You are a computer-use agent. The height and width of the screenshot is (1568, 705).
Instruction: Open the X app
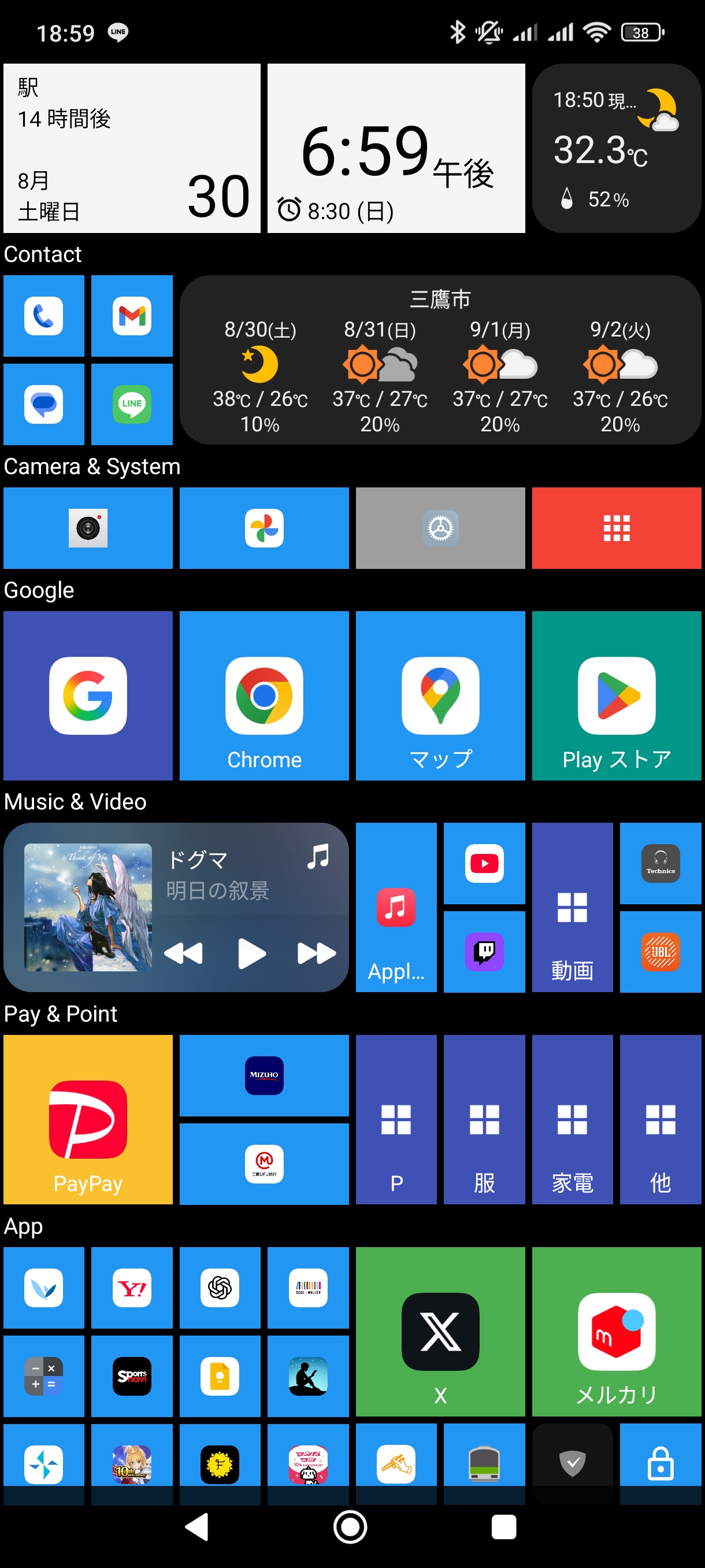click(440, 1331)
